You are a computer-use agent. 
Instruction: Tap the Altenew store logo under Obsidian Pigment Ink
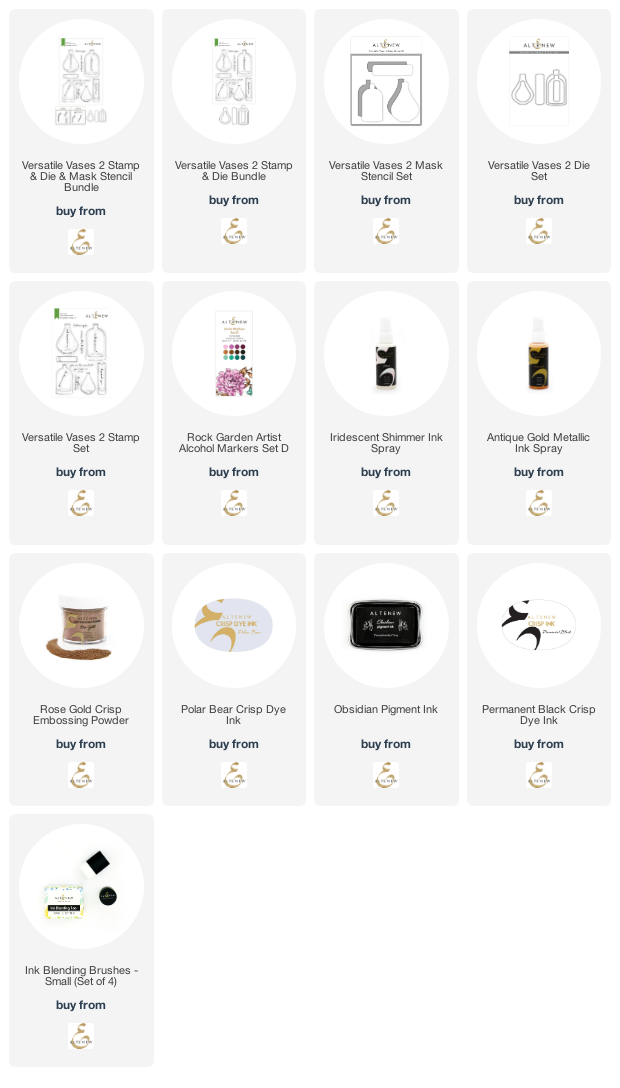(386, 774)
